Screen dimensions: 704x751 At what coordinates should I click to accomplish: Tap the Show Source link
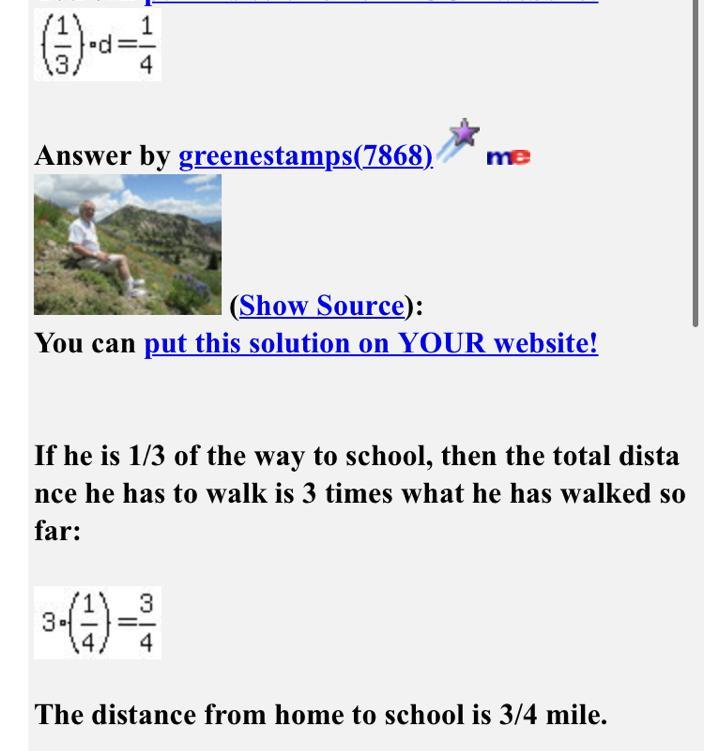click(321, 305)
